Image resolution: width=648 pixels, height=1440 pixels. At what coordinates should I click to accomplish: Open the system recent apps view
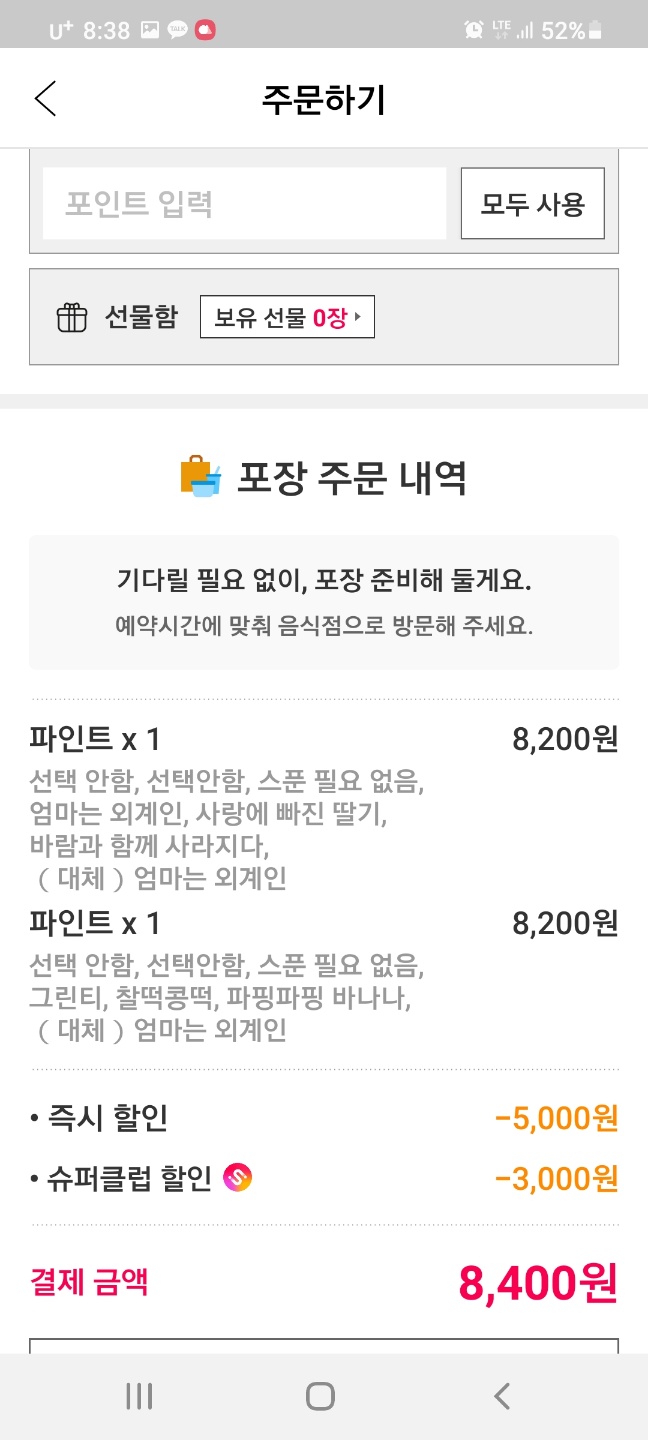point(139,1396)
